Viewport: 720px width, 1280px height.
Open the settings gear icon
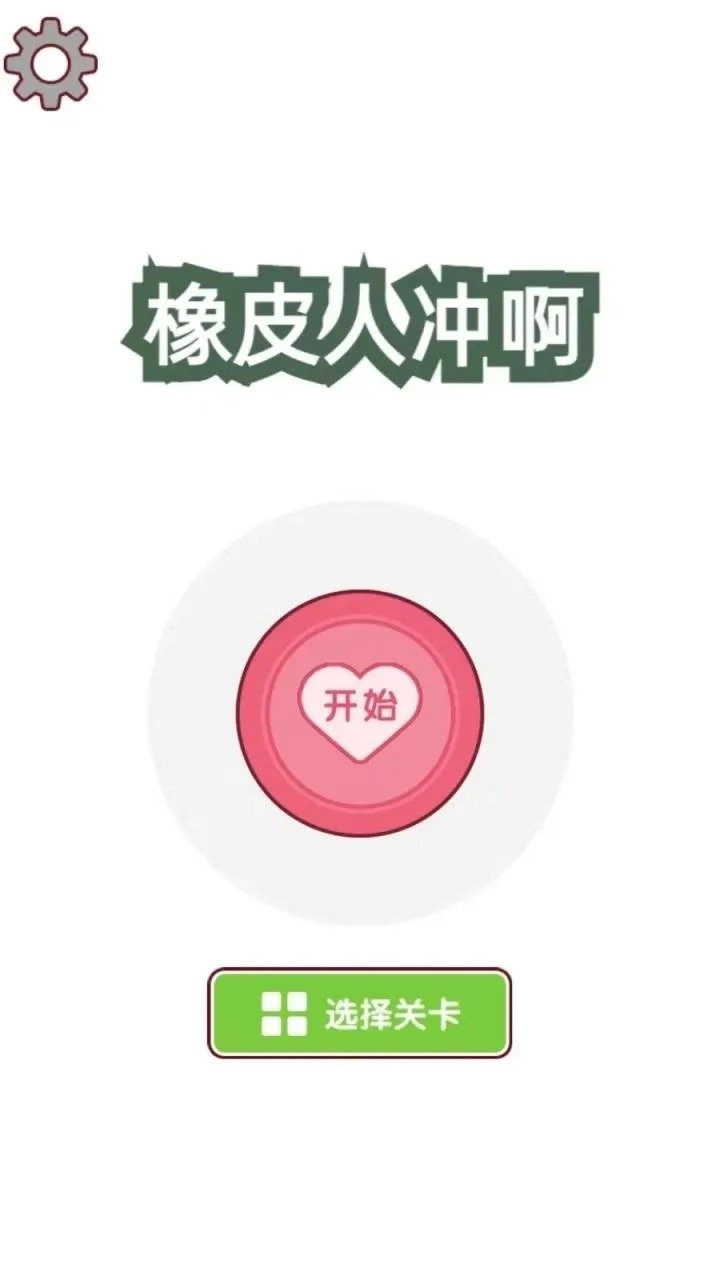click(50, 63)
